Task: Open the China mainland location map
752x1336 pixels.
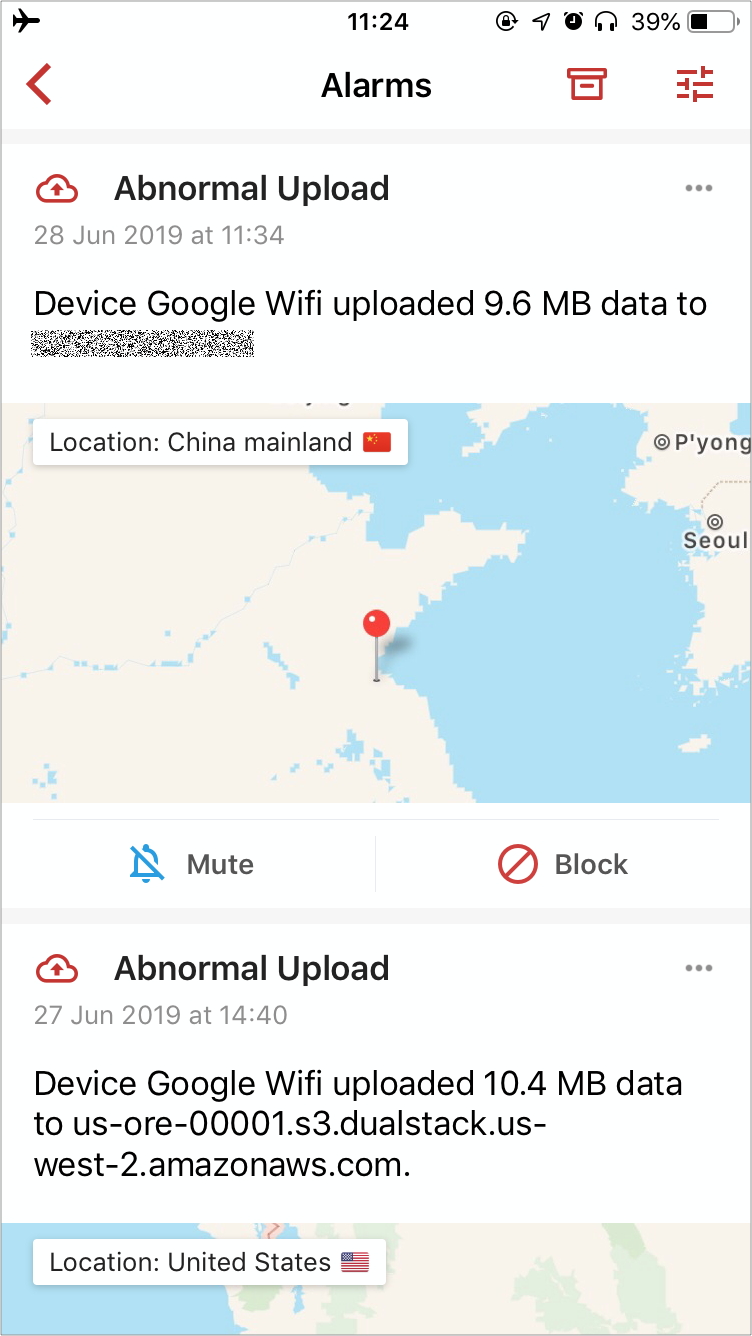Action: pyautogui.click(x=376, y=603)
